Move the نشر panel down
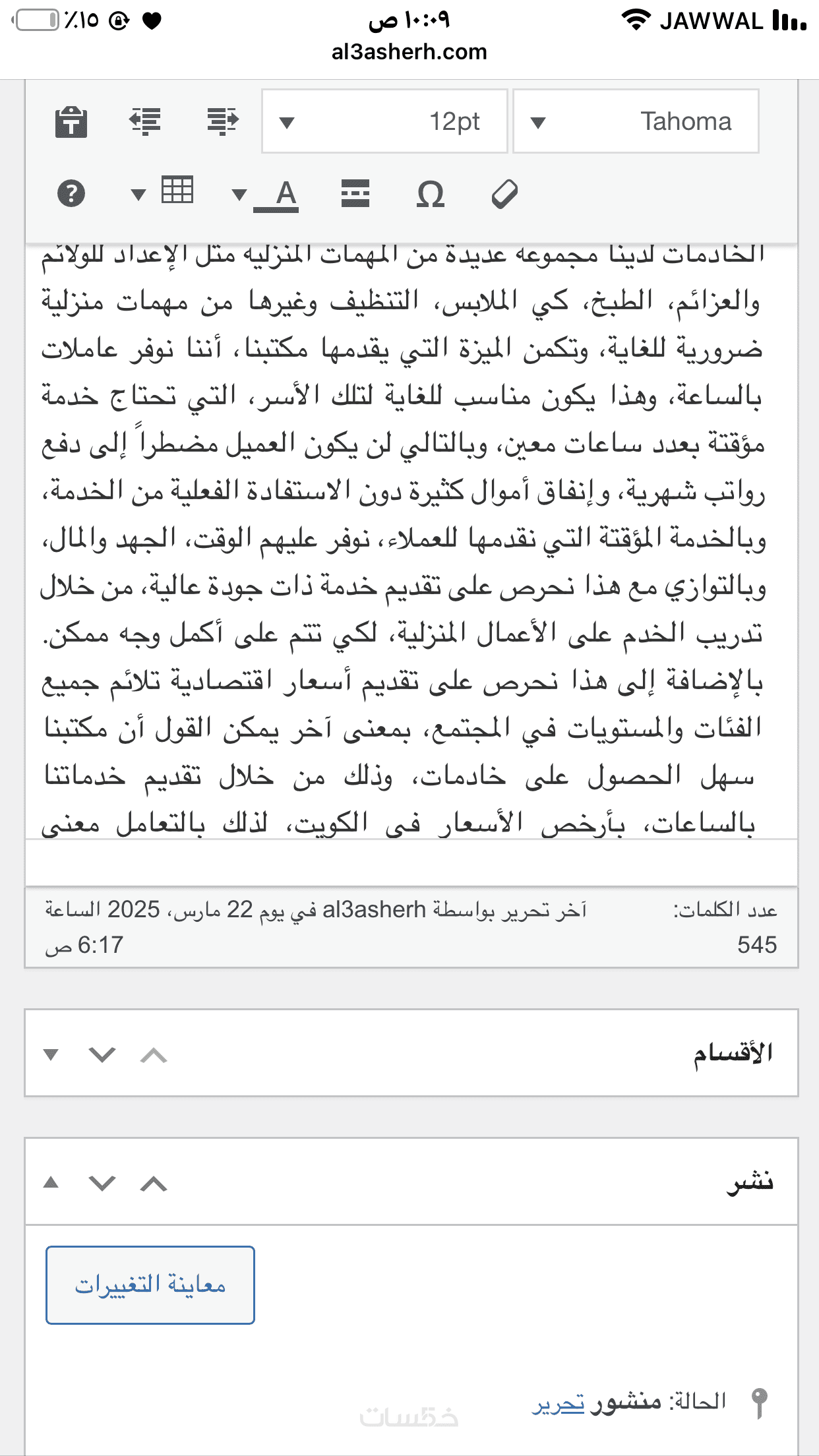Viewport: 819px width, 1456px height. (102, 1182)
